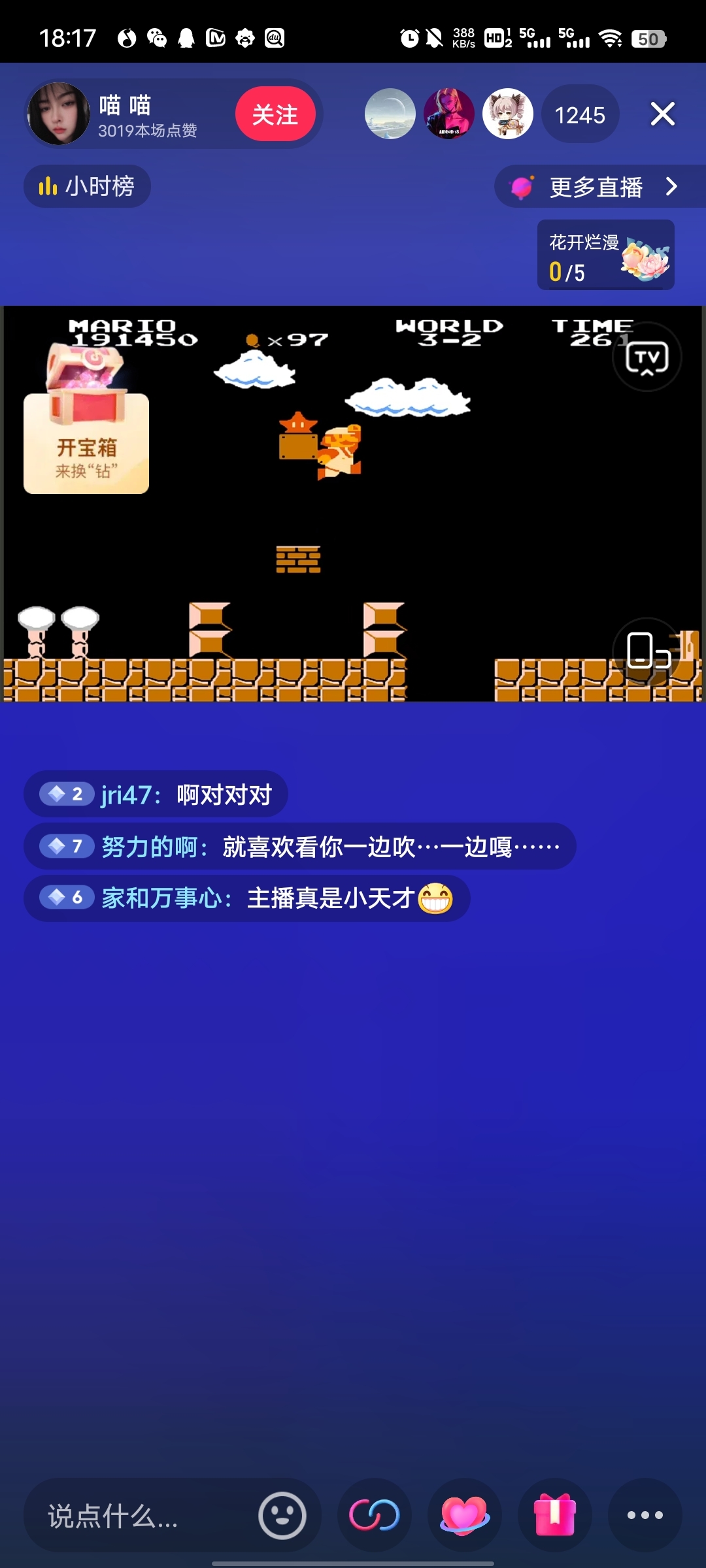Open the 1245 viewers list
Viewport: 706px width, 1568px height.
coord(580,116)
